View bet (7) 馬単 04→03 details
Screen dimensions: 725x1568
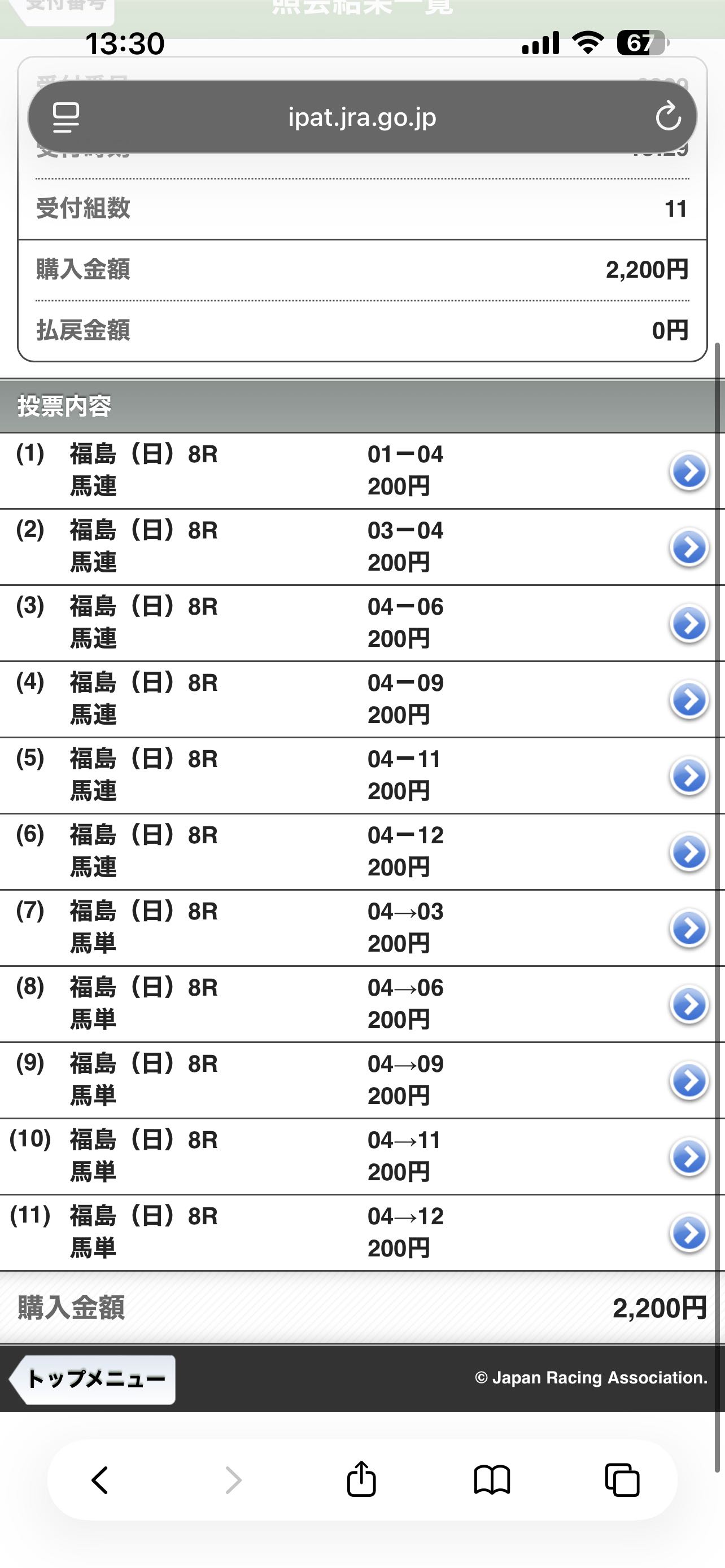(x=688, y=928)
